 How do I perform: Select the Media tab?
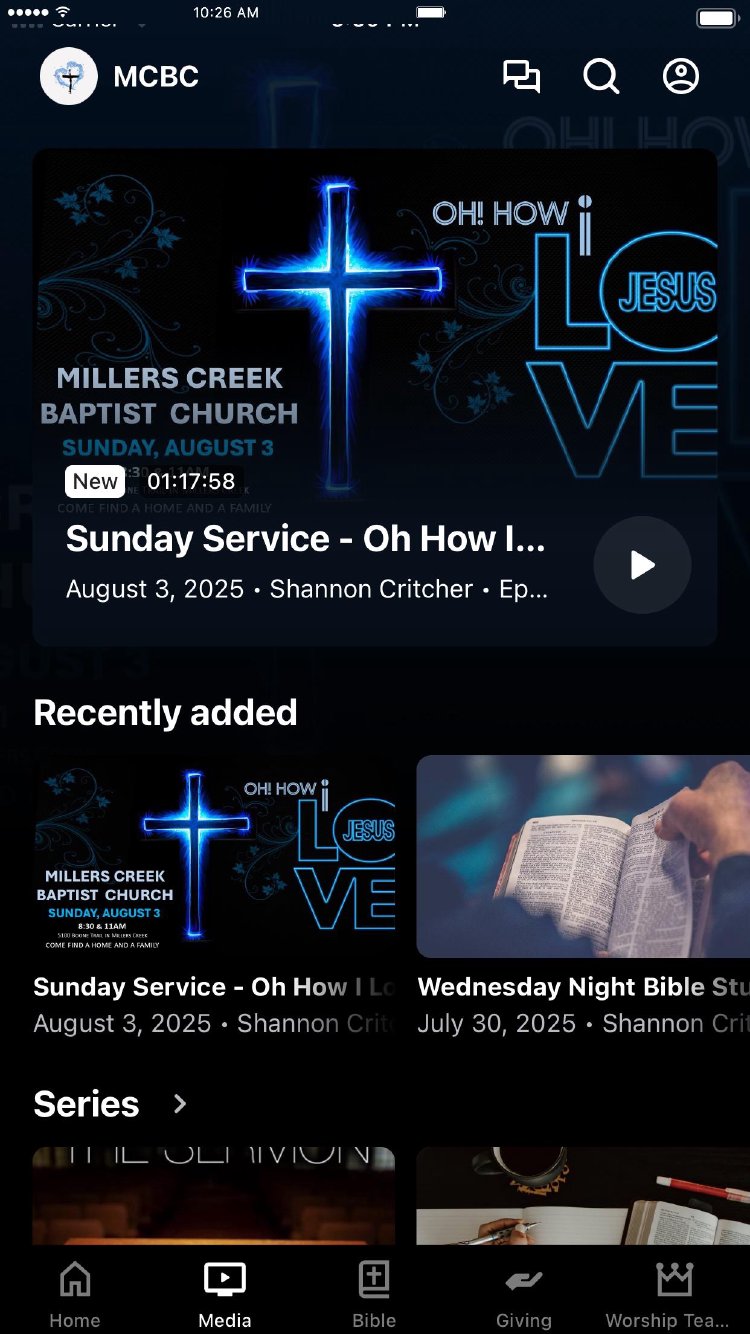(225, 1294)
